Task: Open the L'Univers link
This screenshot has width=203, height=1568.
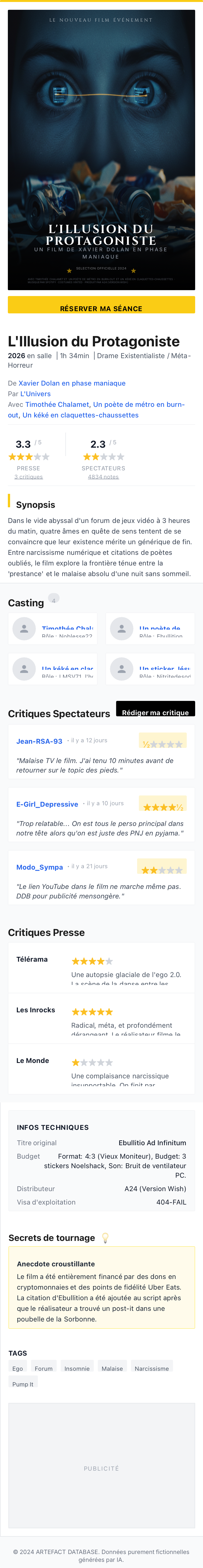Action: pos(35,394)
